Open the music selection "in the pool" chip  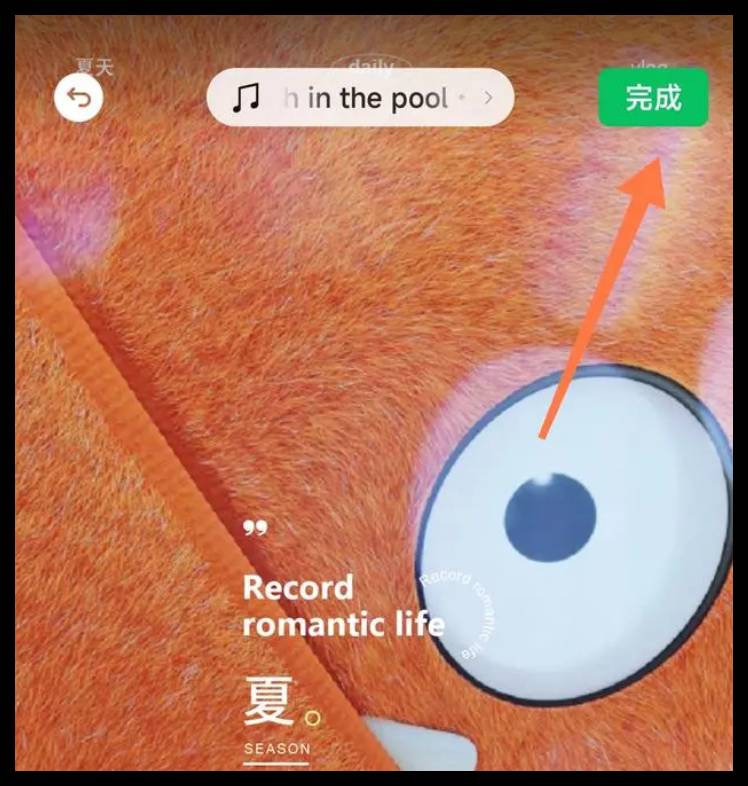(x=360, y=98)
